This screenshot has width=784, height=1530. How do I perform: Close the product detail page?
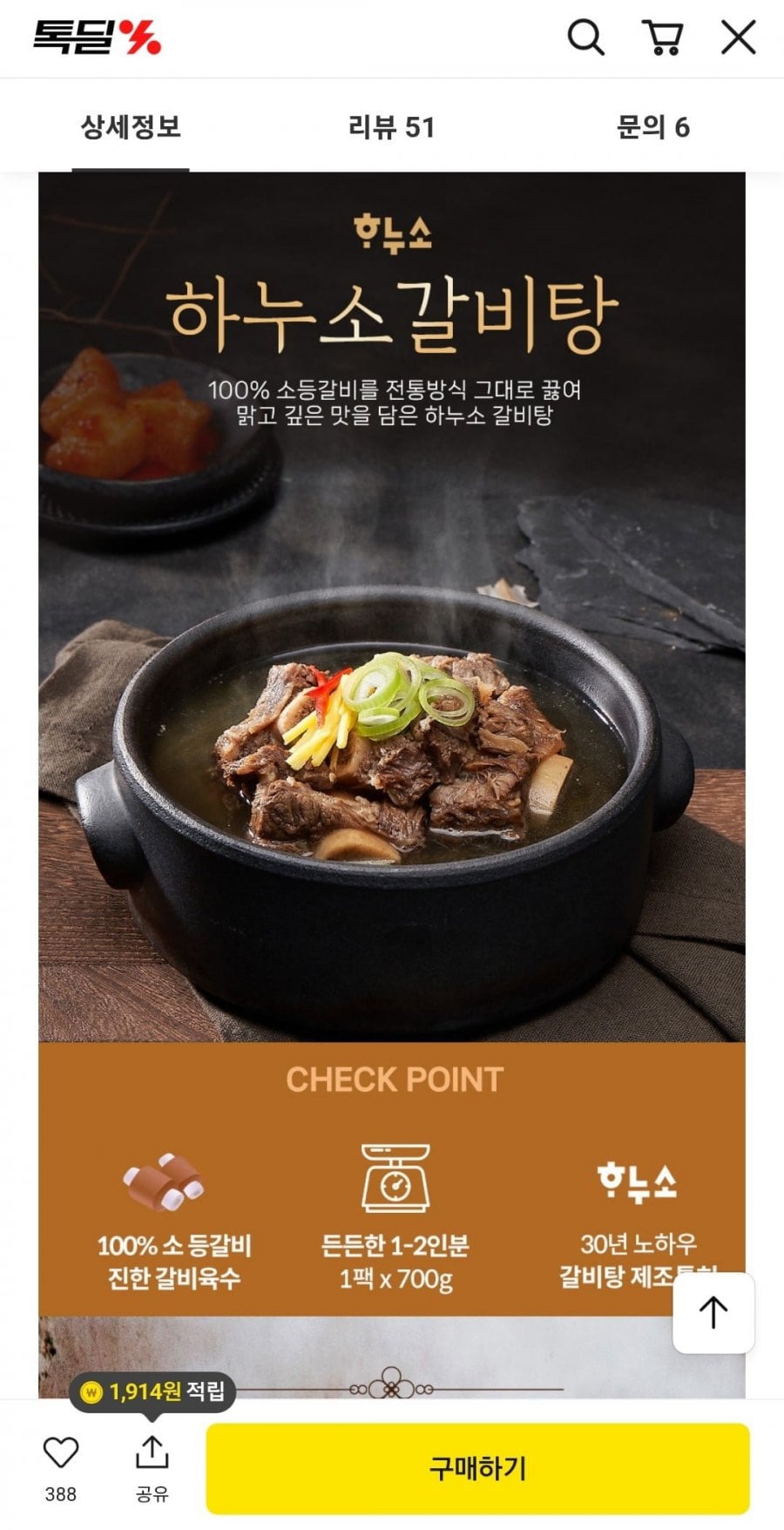[738, 38]
